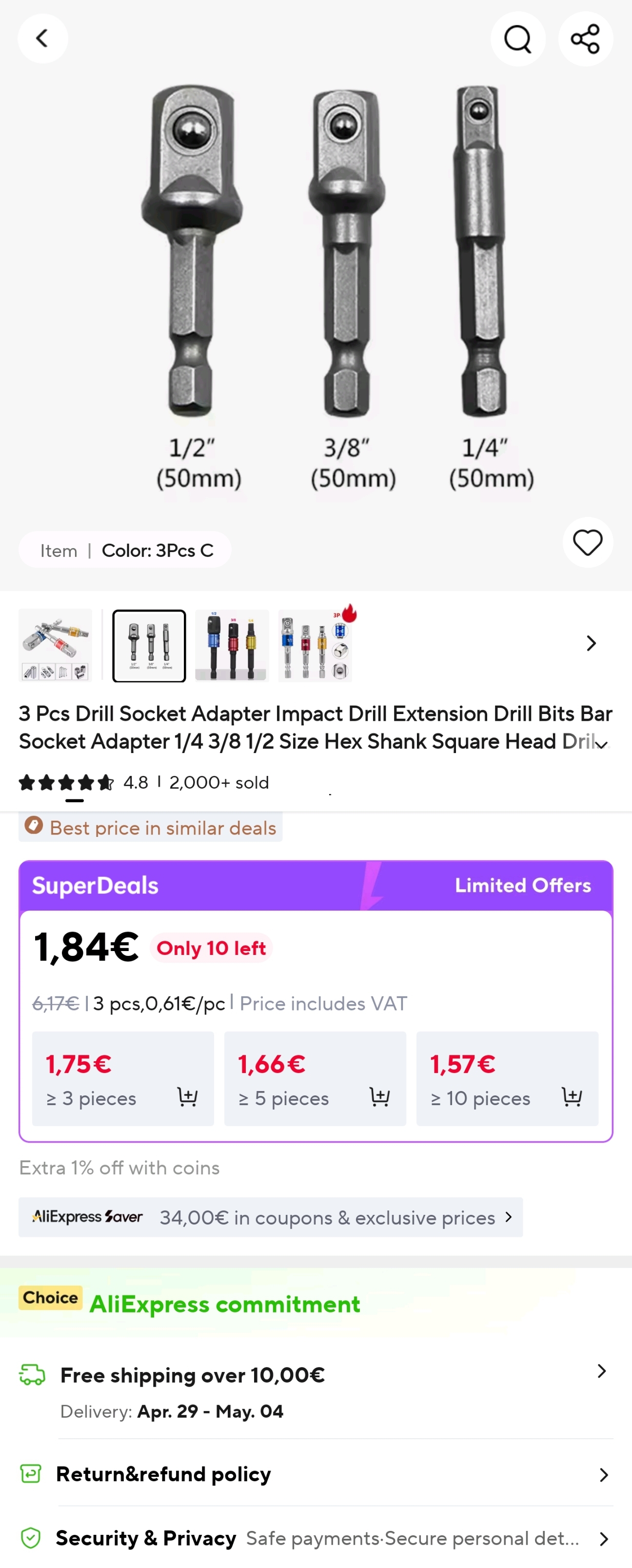Show more color variant thumbnails
The height and width of the screenshot is (1568, 632).
(x=591, y=643)
